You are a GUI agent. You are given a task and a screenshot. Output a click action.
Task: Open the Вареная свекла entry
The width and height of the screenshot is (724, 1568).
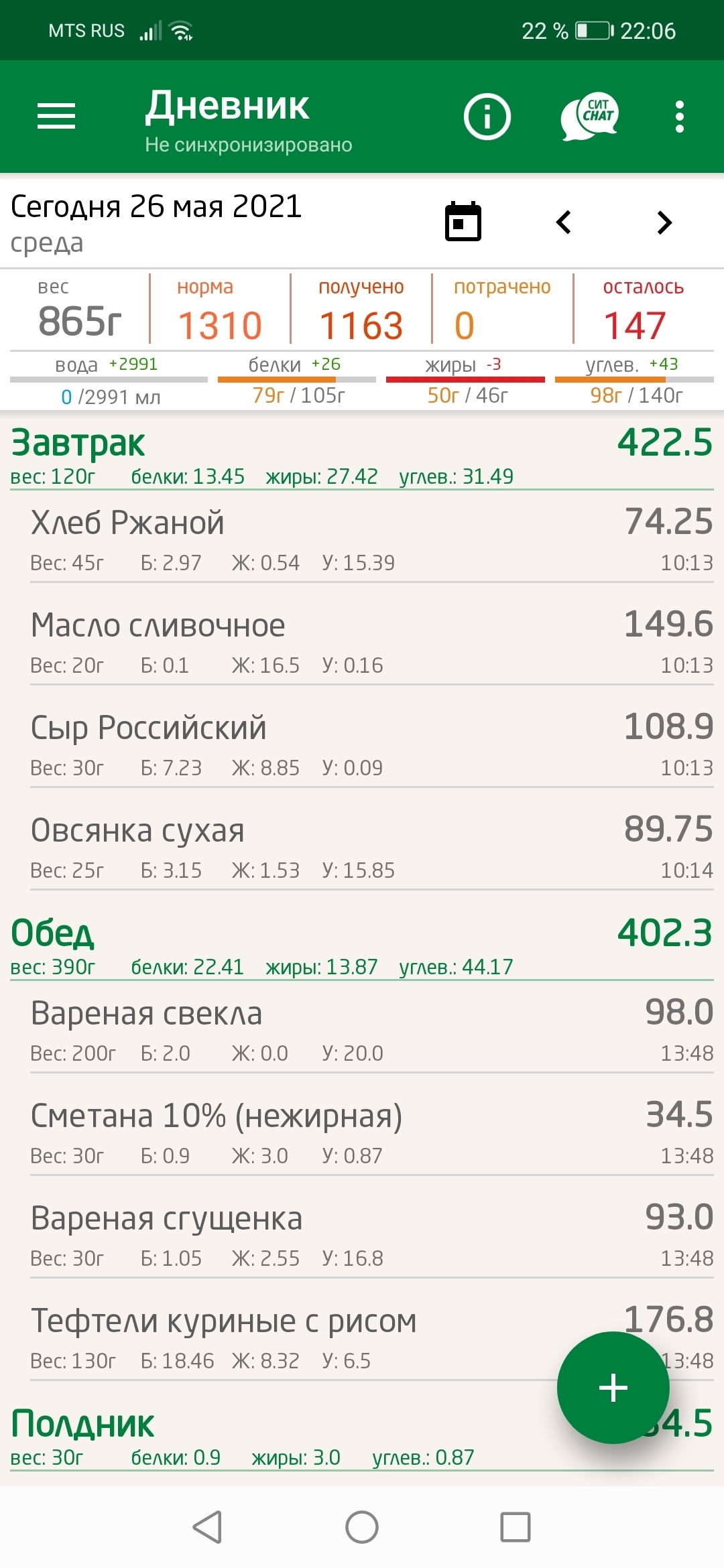click(362, 1030)
